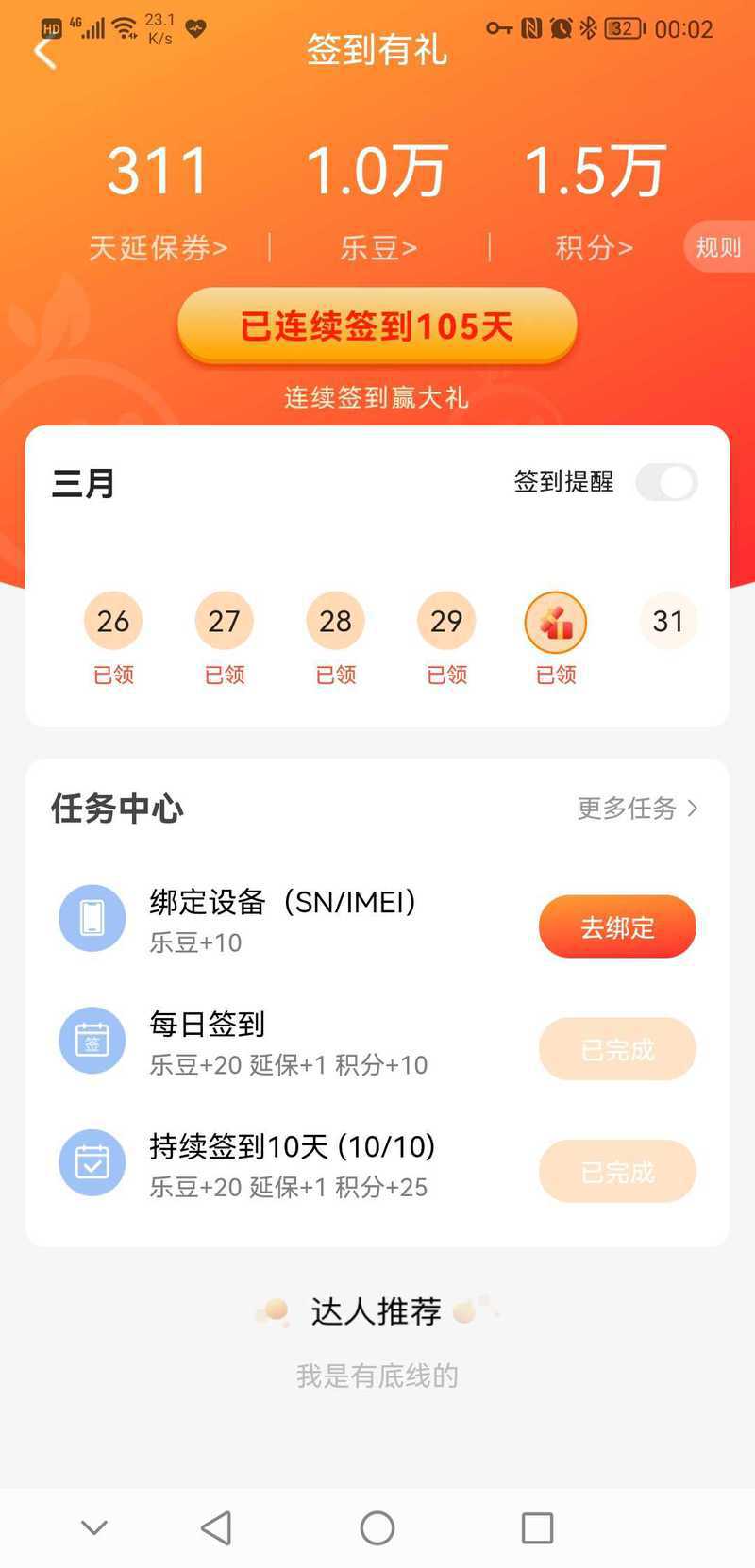Viewport: 755px width, 1568px height.
Task: Open 天延保券 coupon details
Action: [x=158, y=247]
